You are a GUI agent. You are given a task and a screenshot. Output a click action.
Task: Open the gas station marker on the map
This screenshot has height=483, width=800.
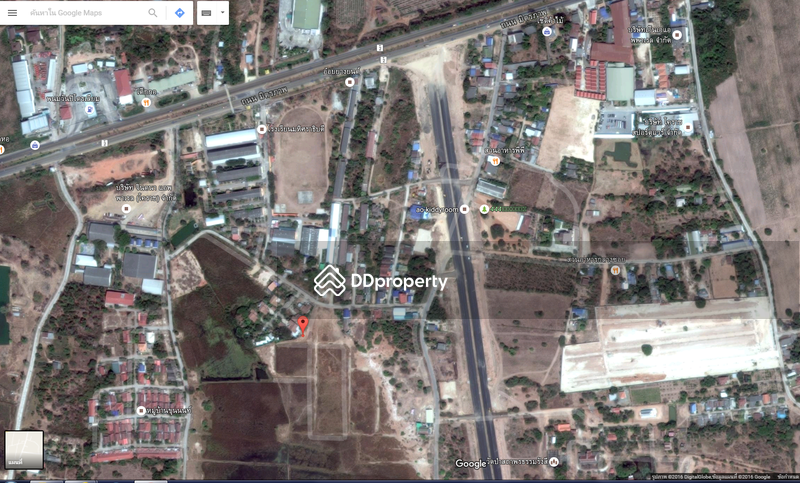click(x=90, y=108)
